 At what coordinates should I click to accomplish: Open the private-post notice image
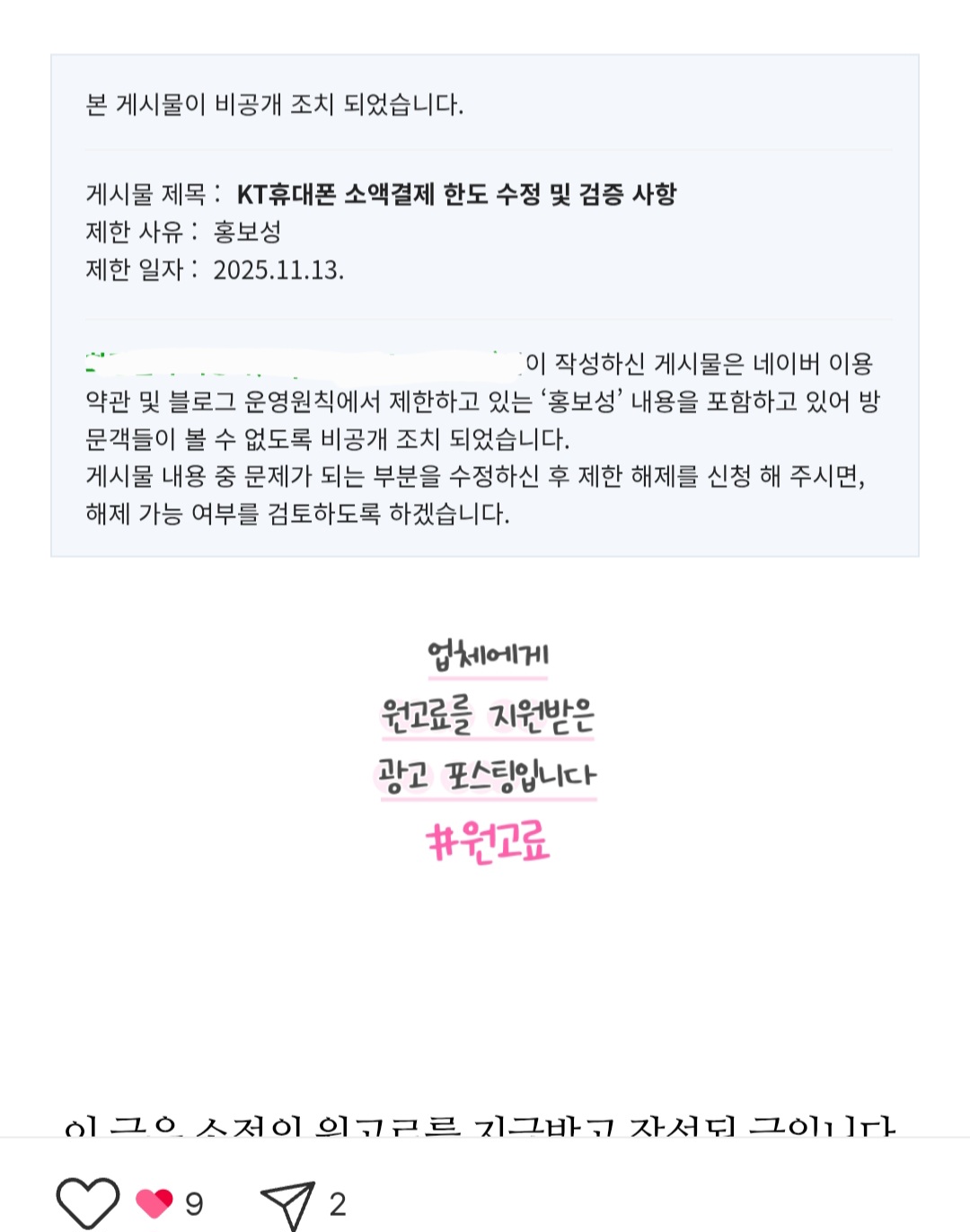[485, 305]
